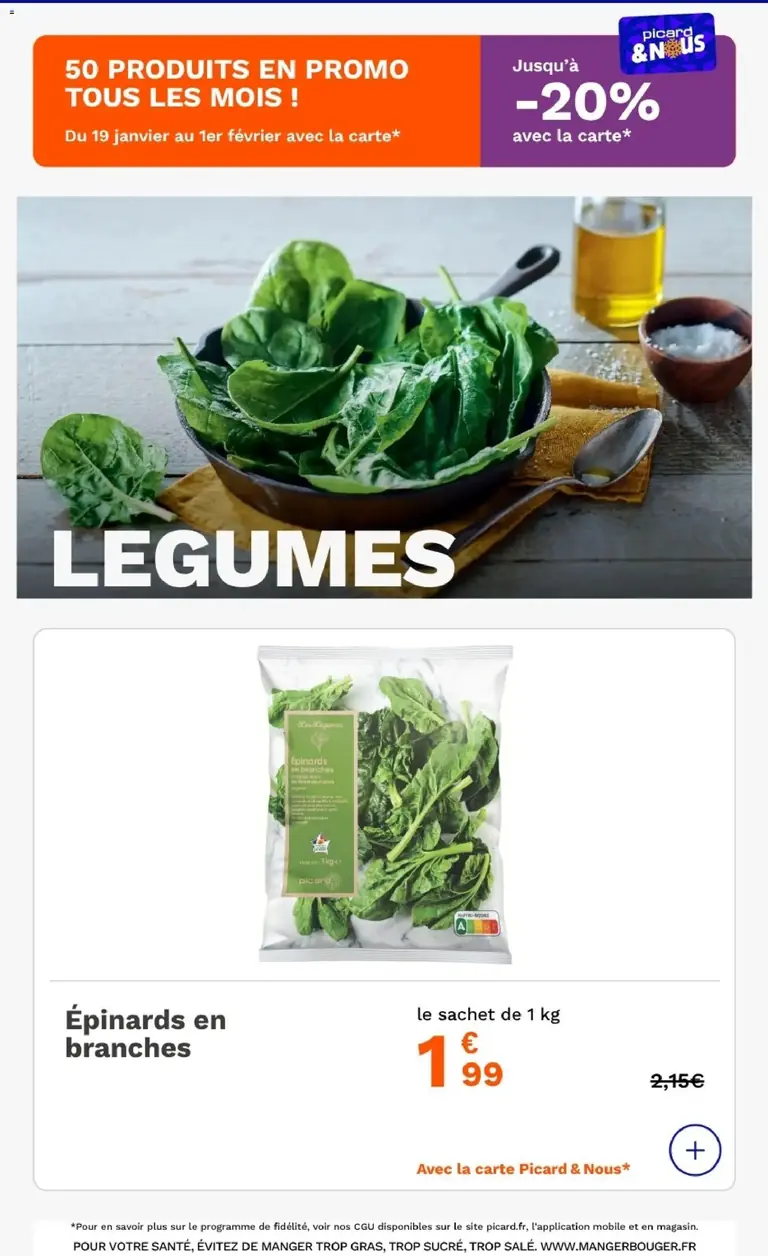The image size is (768, 1256).
Task: Tap the plus button for Épinards en branches
Action: click(x=695, y=1150)
